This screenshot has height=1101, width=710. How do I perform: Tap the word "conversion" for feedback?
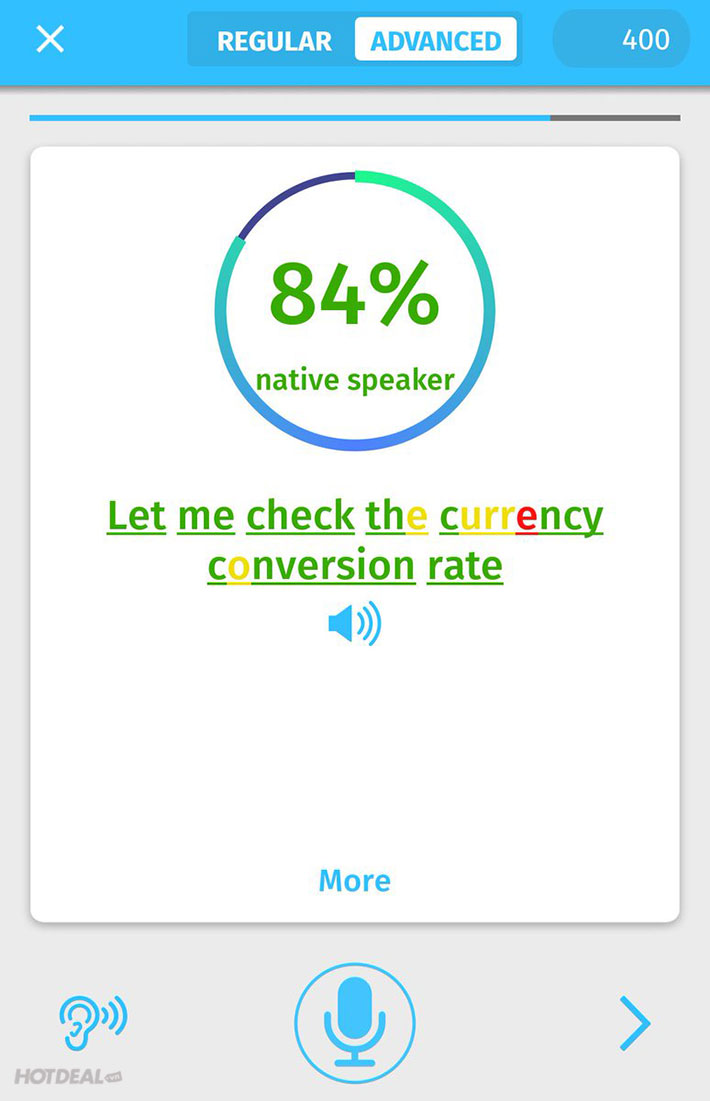(311, 566)
